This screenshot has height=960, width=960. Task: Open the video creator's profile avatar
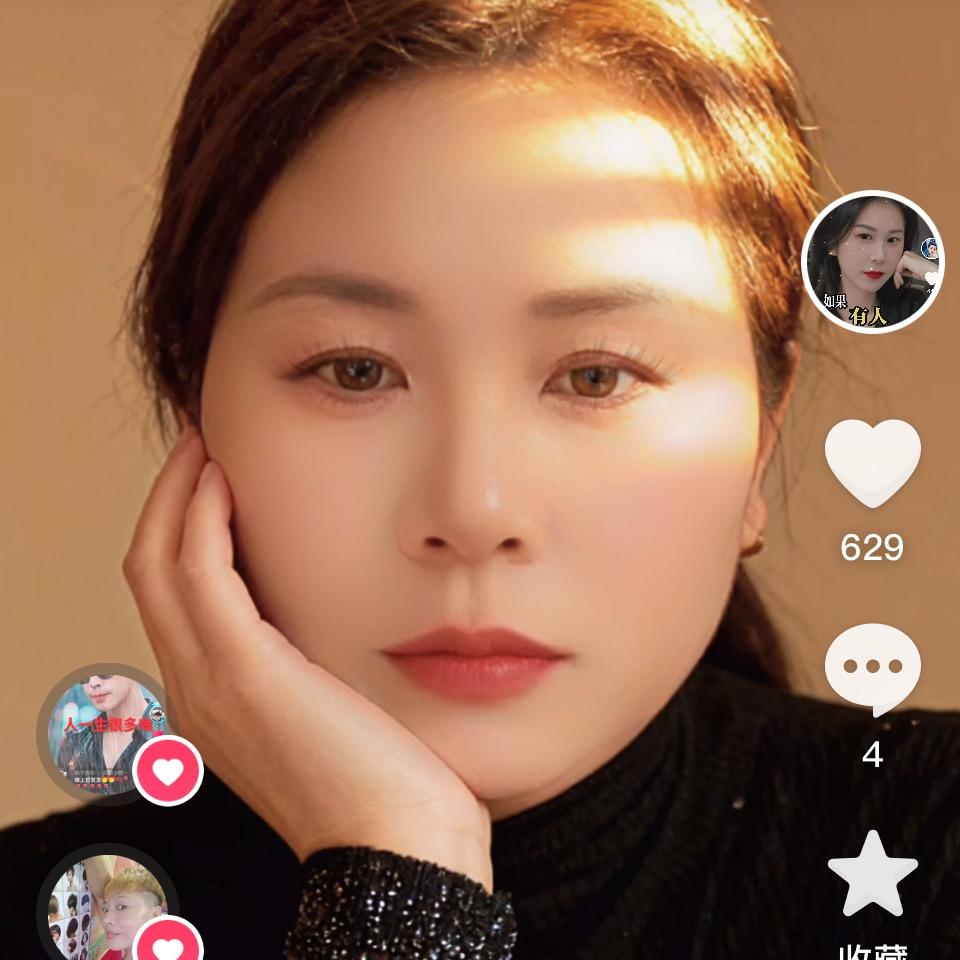click(x=872, y=262)
